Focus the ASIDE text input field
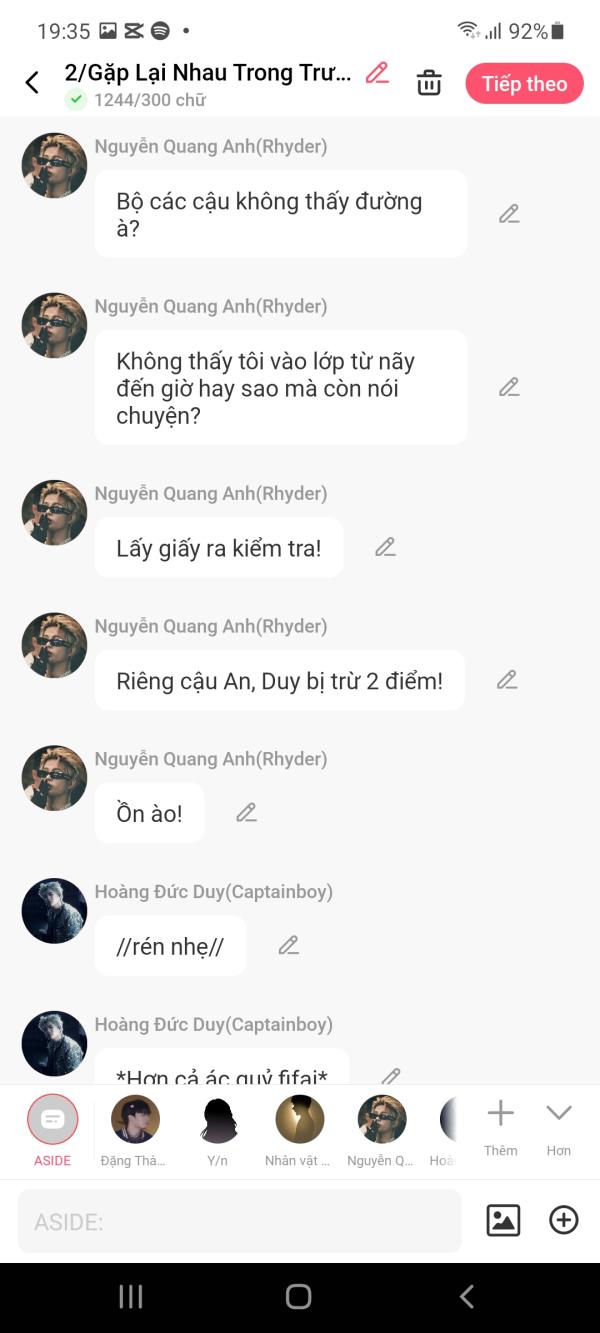Screen dimensions: 600x1333 (x=240, y=1221)
